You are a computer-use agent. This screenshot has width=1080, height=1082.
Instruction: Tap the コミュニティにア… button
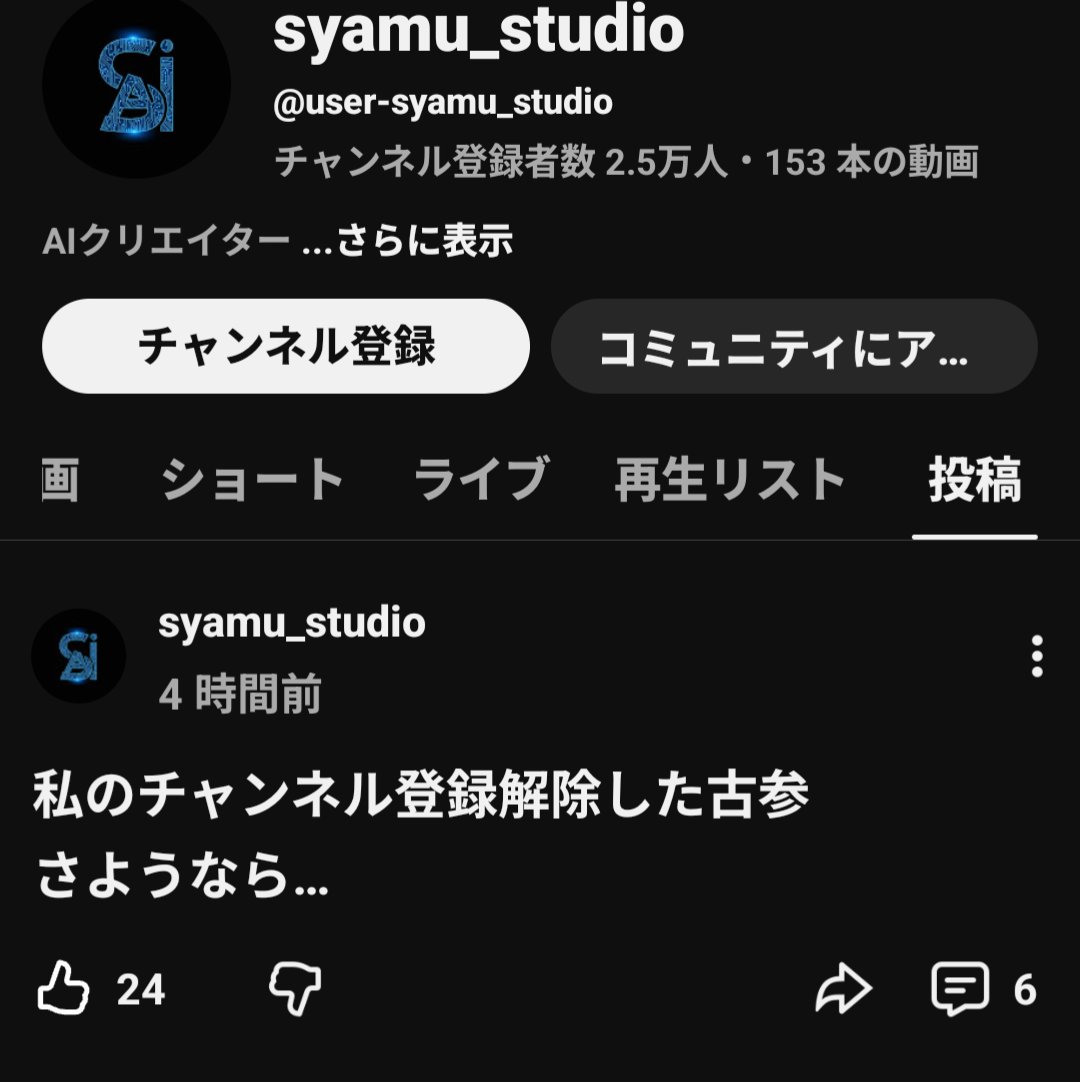coord(794,346)
